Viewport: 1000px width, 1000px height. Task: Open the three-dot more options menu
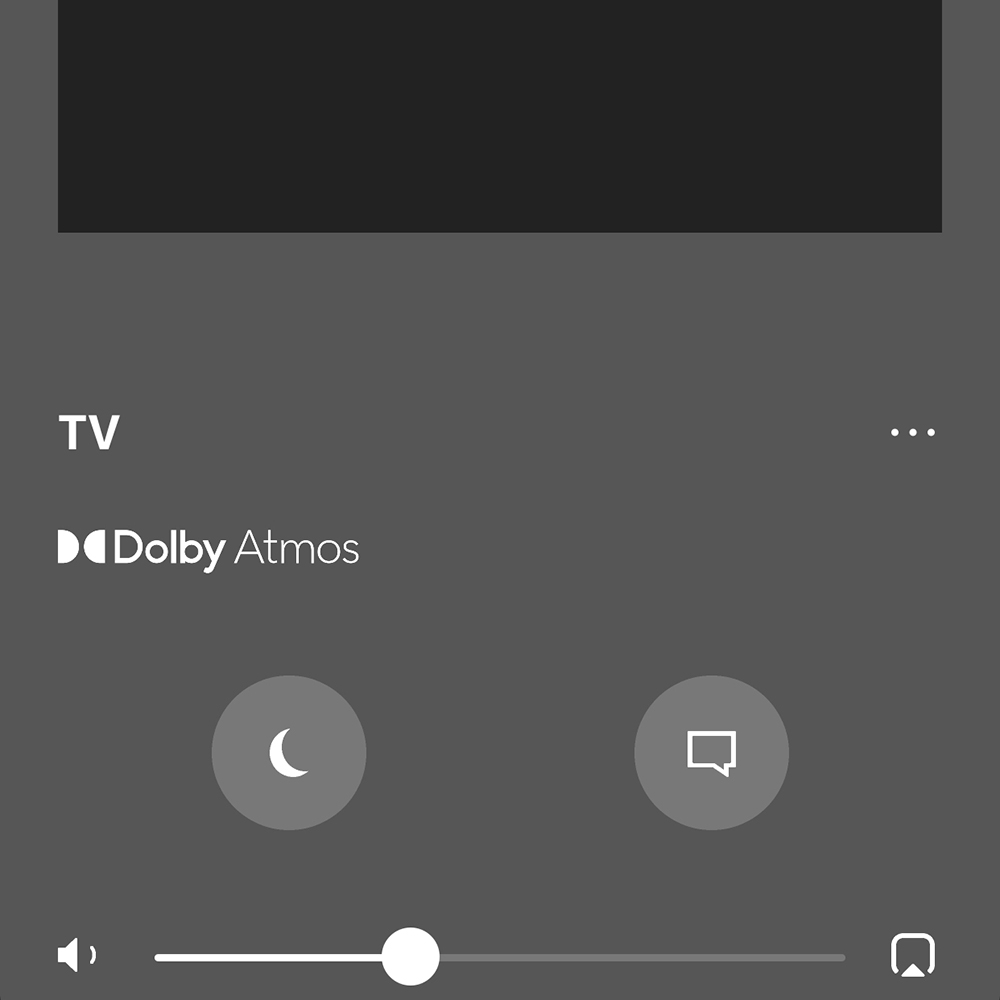[x=912, y=433]
